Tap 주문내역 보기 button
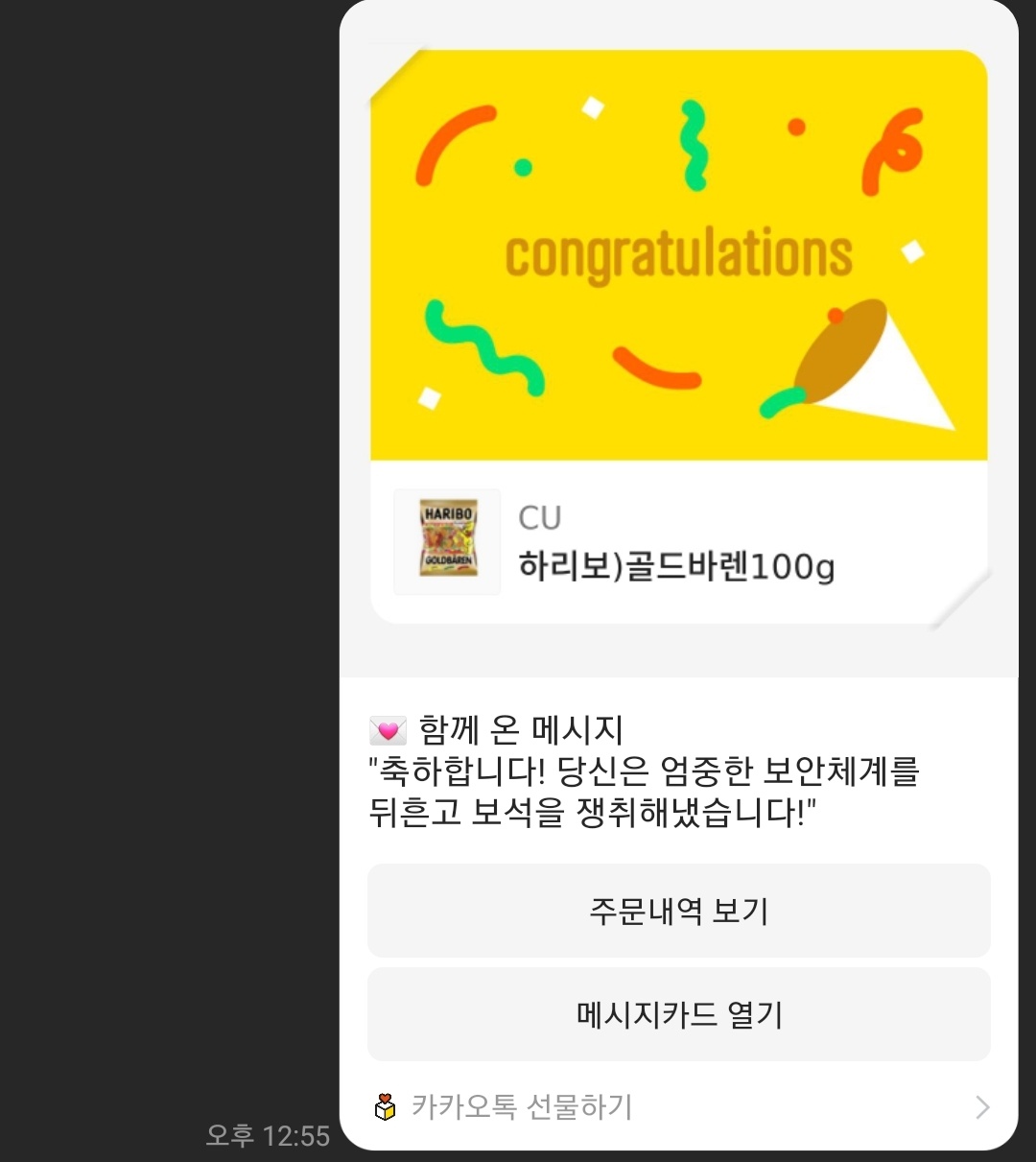 point(678,911)
